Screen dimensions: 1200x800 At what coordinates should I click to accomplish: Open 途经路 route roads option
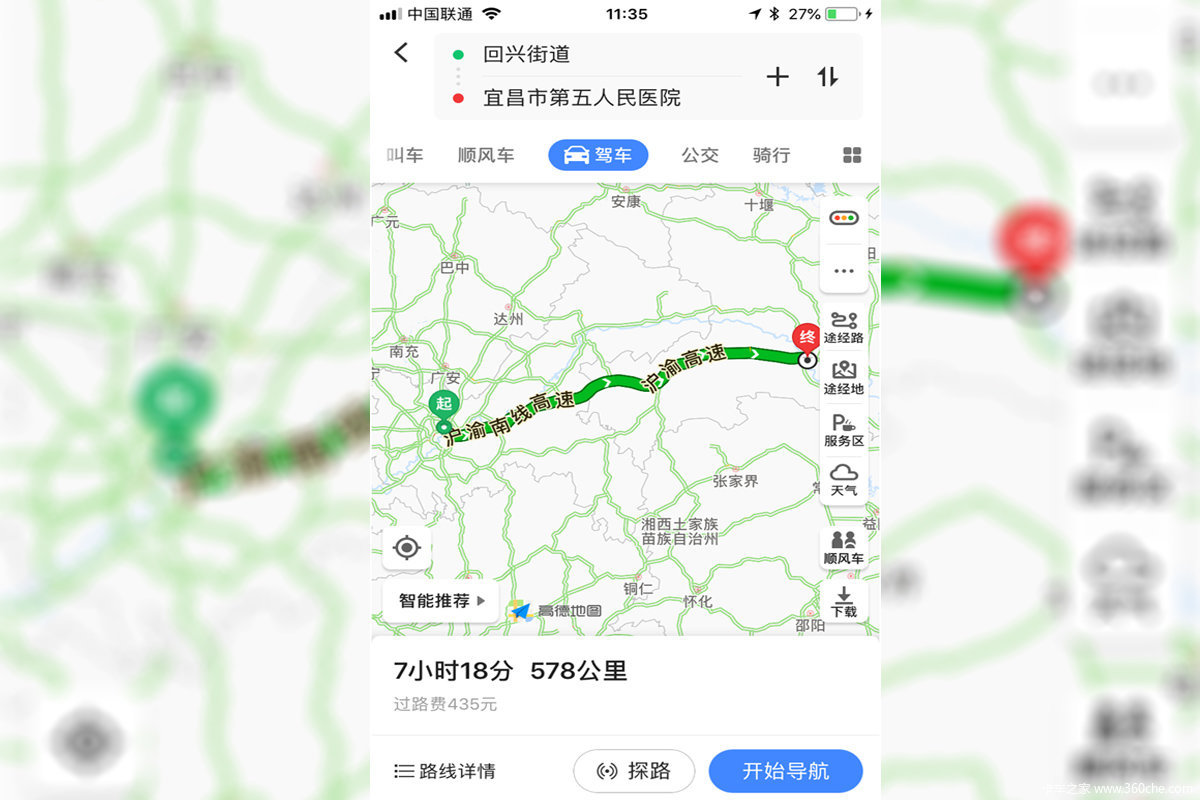pos(844,327)
